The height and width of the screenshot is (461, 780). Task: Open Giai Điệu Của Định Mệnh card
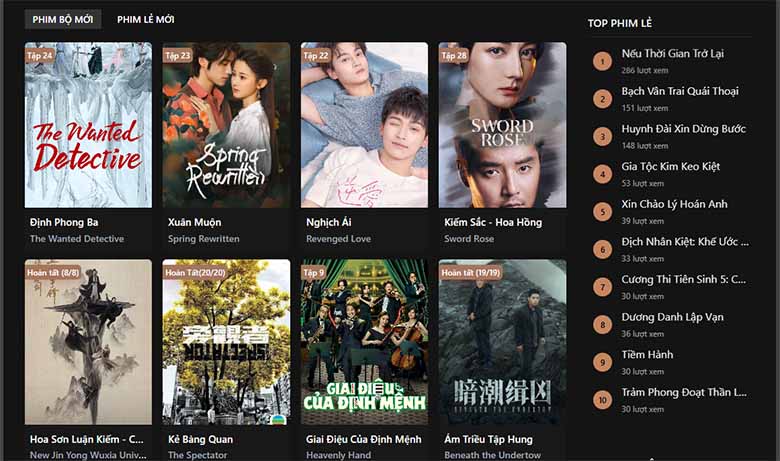[x=364, y=342]
